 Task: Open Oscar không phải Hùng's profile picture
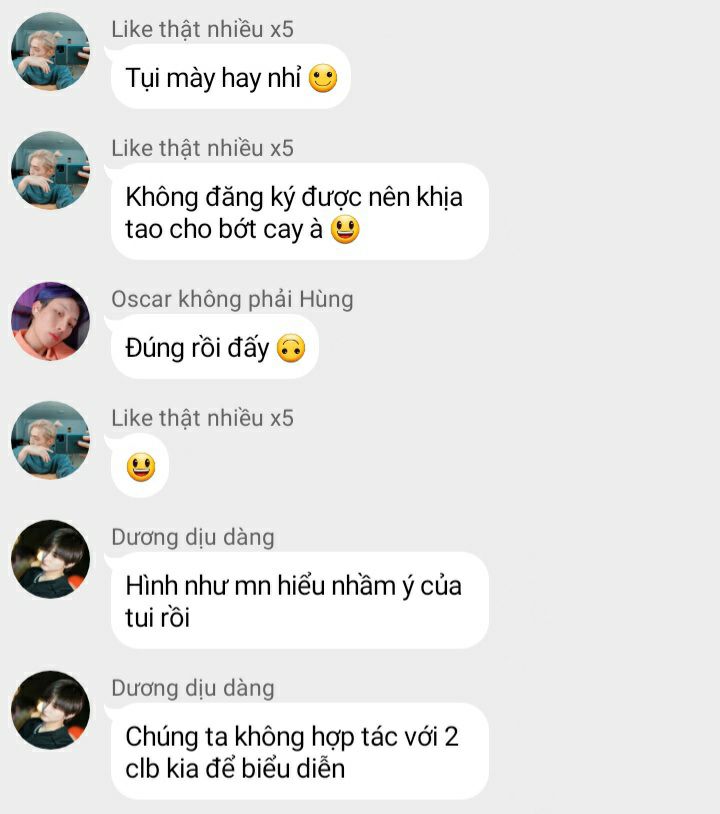[50, 321]
